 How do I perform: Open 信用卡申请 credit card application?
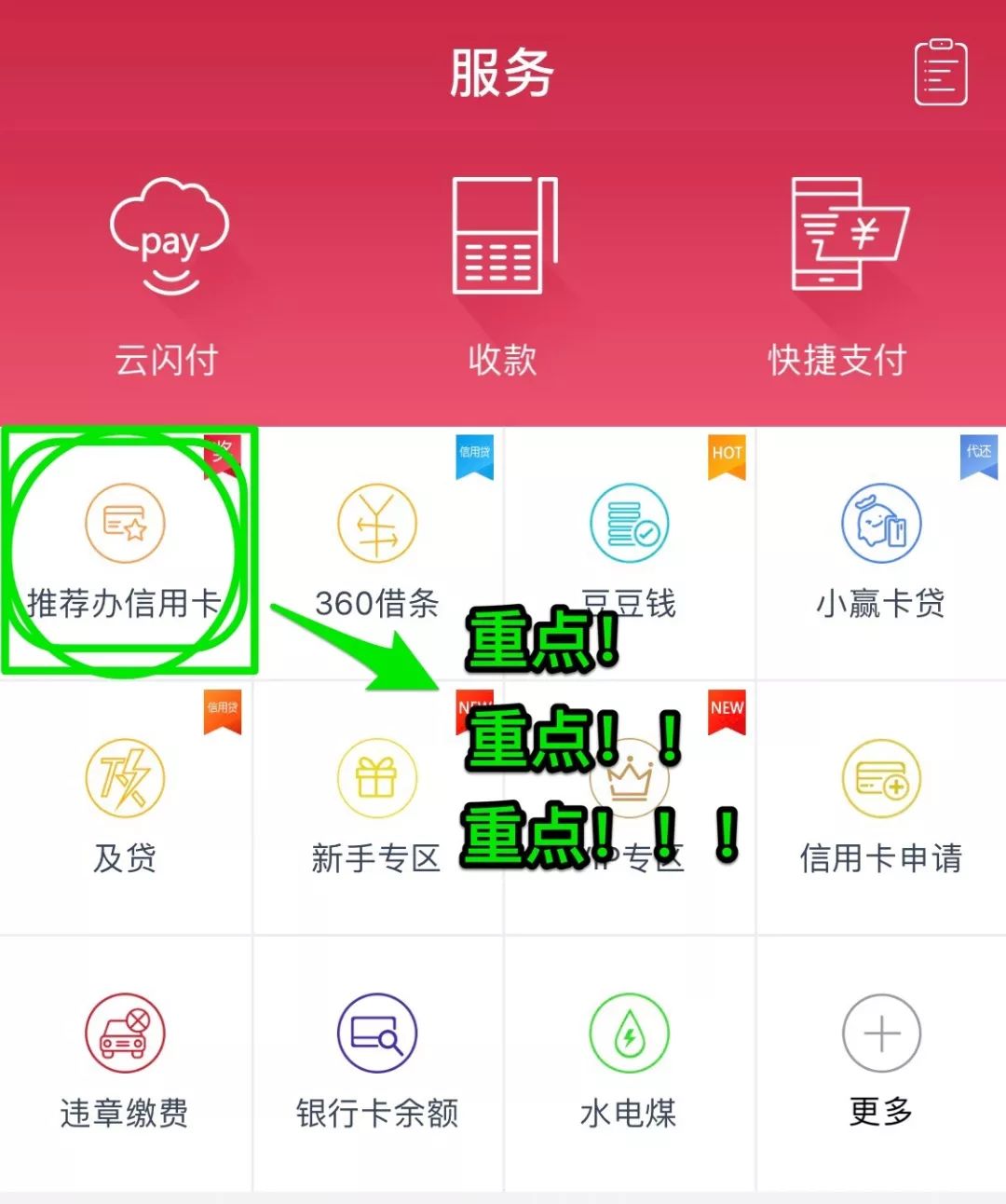(881, 806)
